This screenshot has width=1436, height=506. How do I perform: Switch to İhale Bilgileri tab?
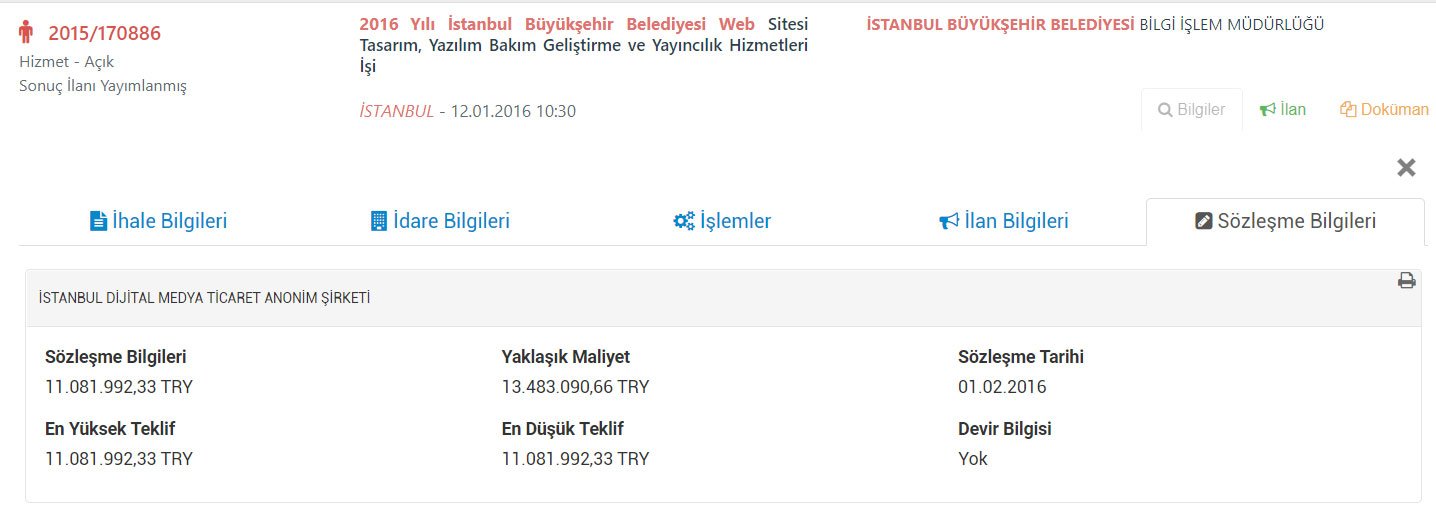(158, 221)
